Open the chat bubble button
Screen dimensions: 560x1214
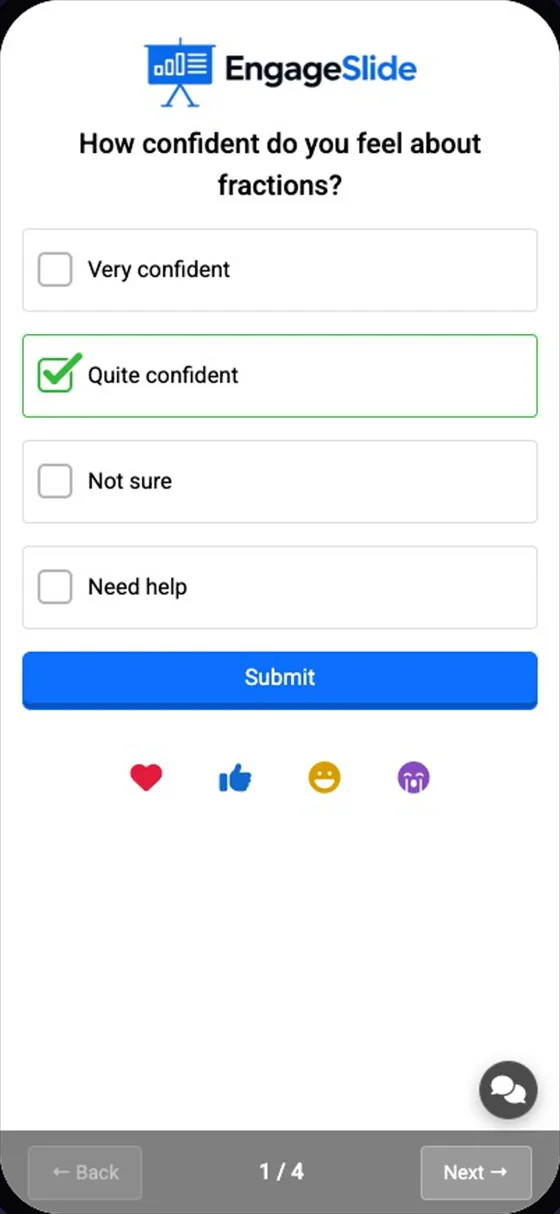(508, 1089)
